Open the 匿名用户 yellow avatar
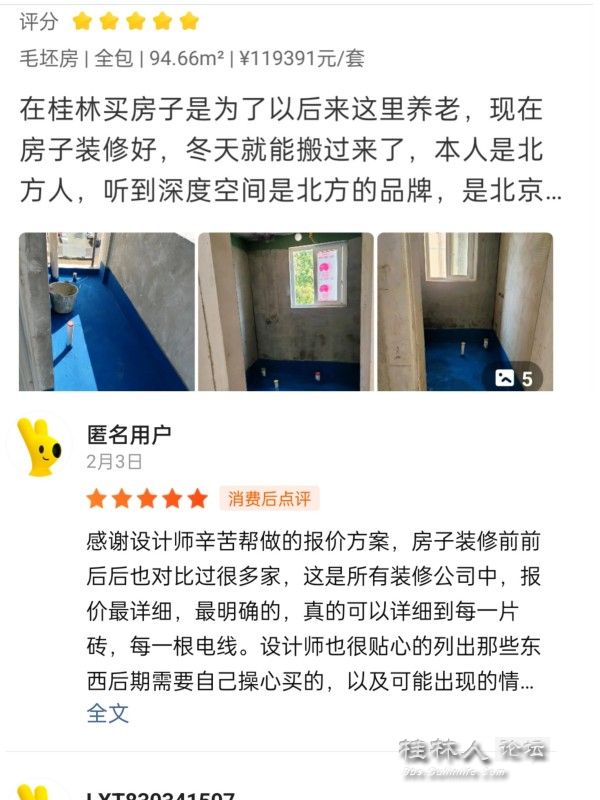This screenshot has width=600, height=800. click(x=39, y=447)
